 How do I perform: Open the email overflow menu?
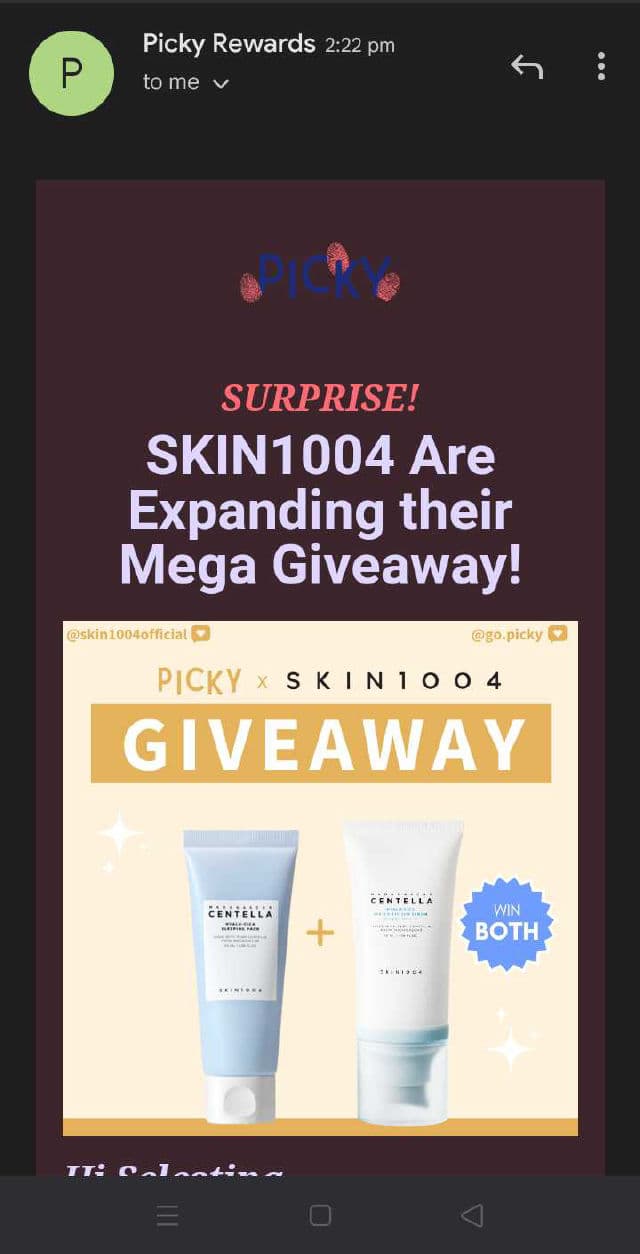pyautogui.click(x=601, y=67)
